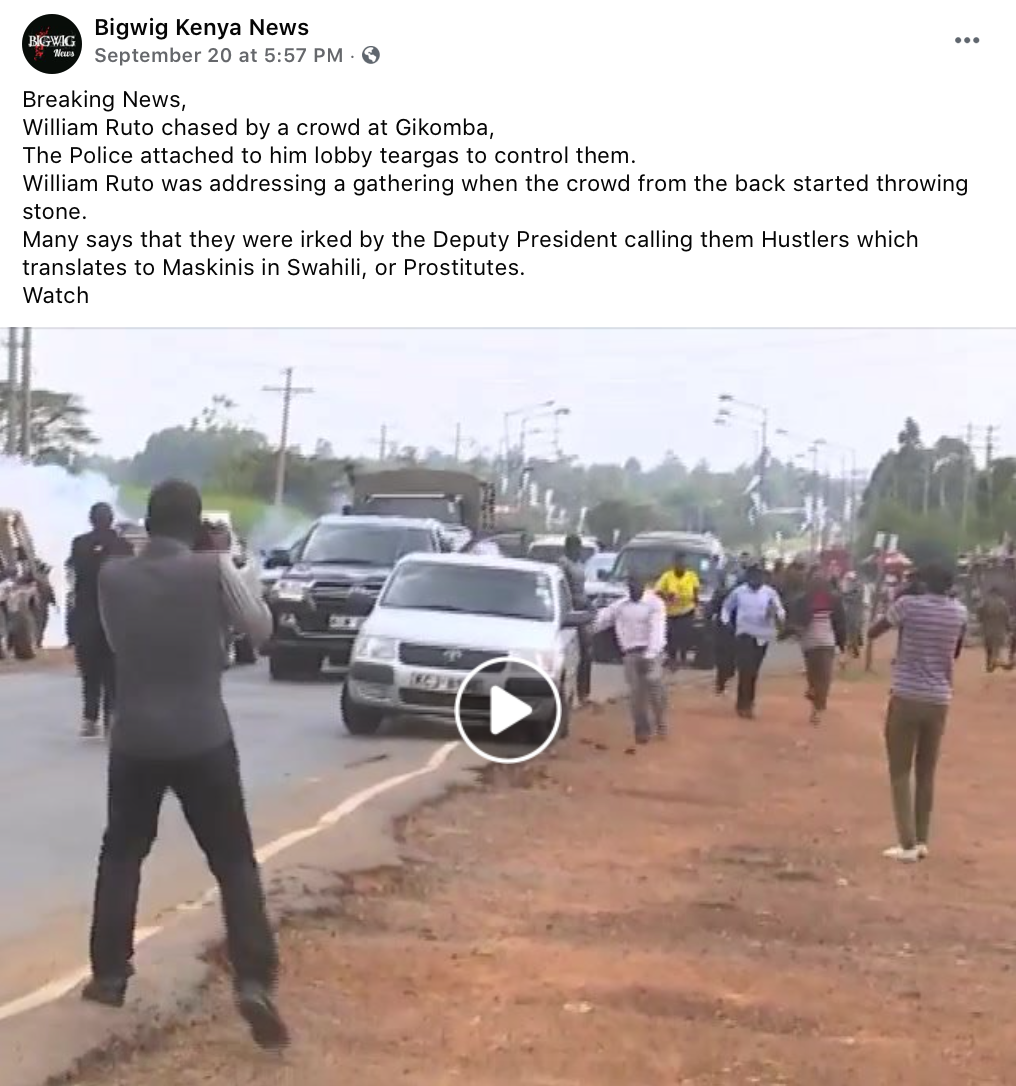Open the post's three-dot options menu
This screenshot has width=1016, height=1086.
(x=967, y=40)
